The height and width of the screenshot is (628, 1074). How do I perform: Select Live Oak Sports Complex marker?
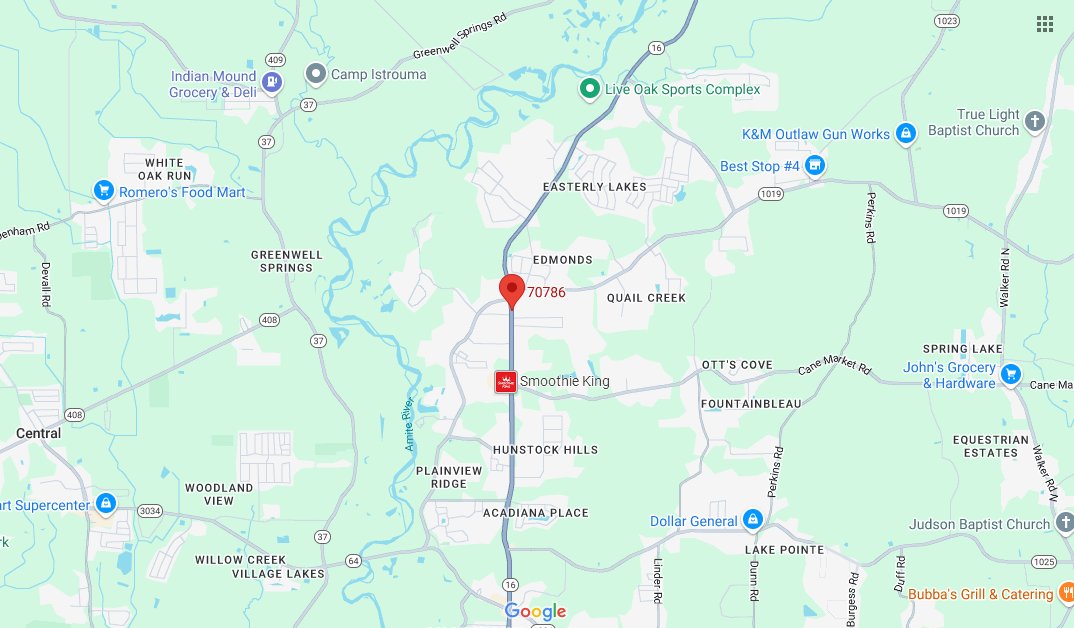[590, 89]
